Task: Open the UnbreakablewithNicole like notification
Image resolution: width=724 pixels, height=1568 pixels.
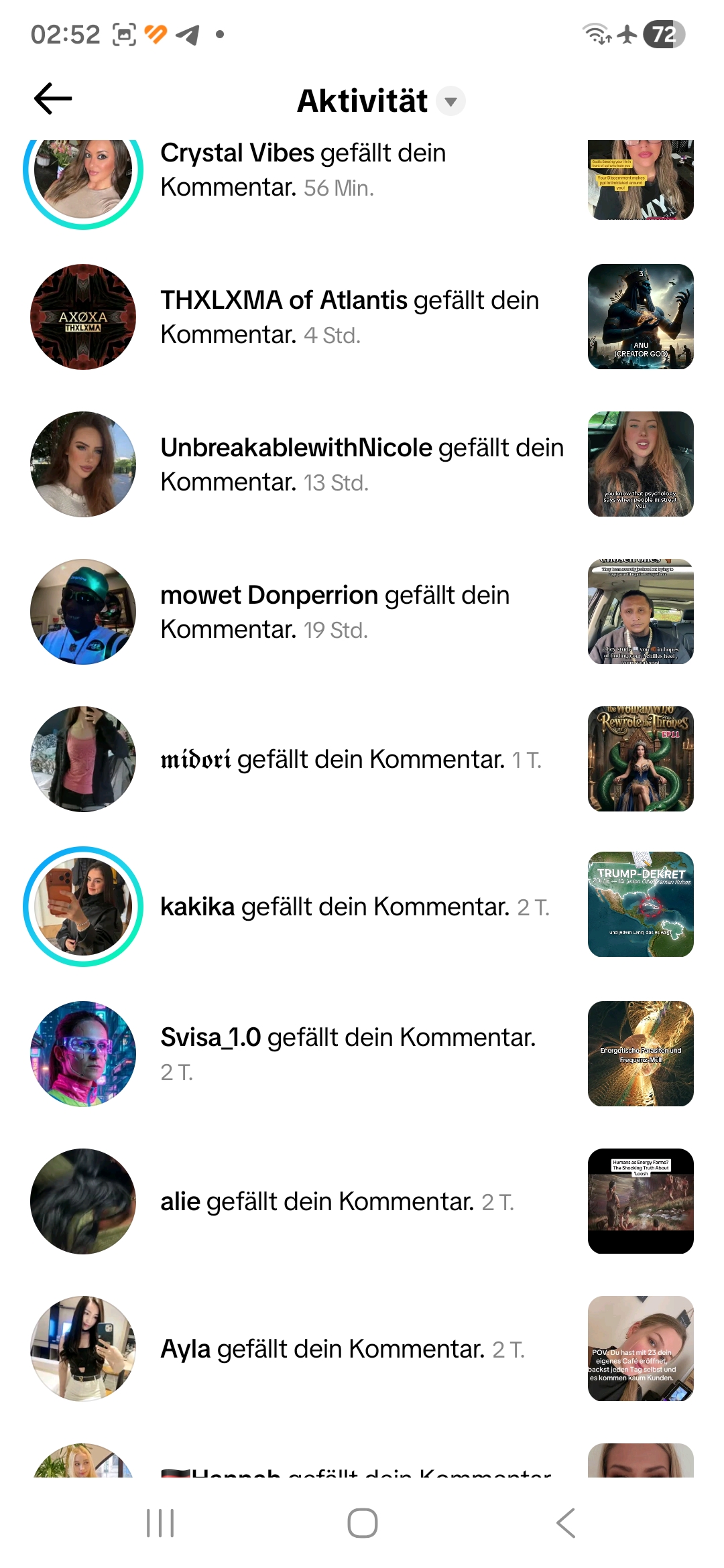Action: (362, 464)
